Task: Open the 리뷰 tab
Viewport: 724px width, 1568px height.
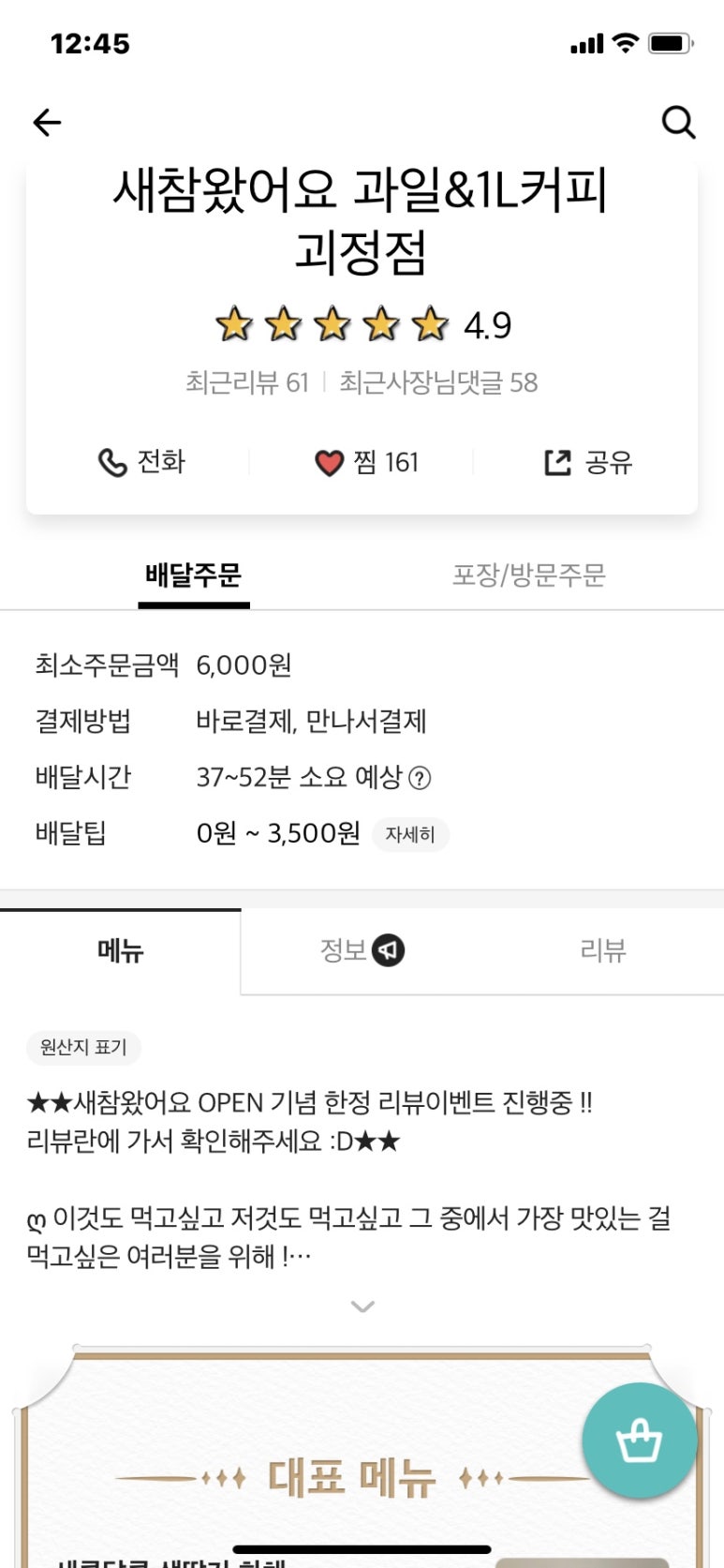Action: click(x=602, y=950)
